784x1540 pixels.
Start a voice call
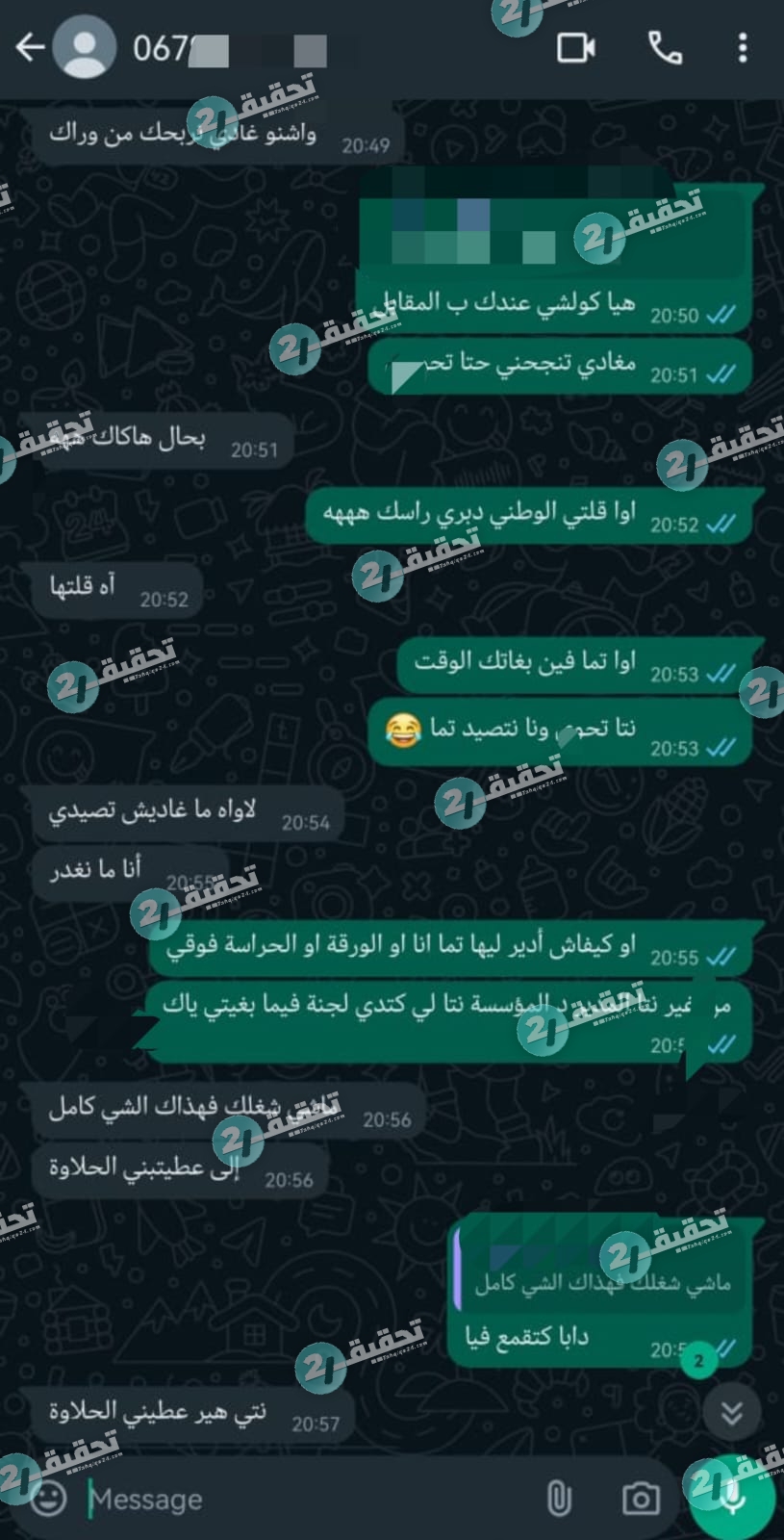665,47
